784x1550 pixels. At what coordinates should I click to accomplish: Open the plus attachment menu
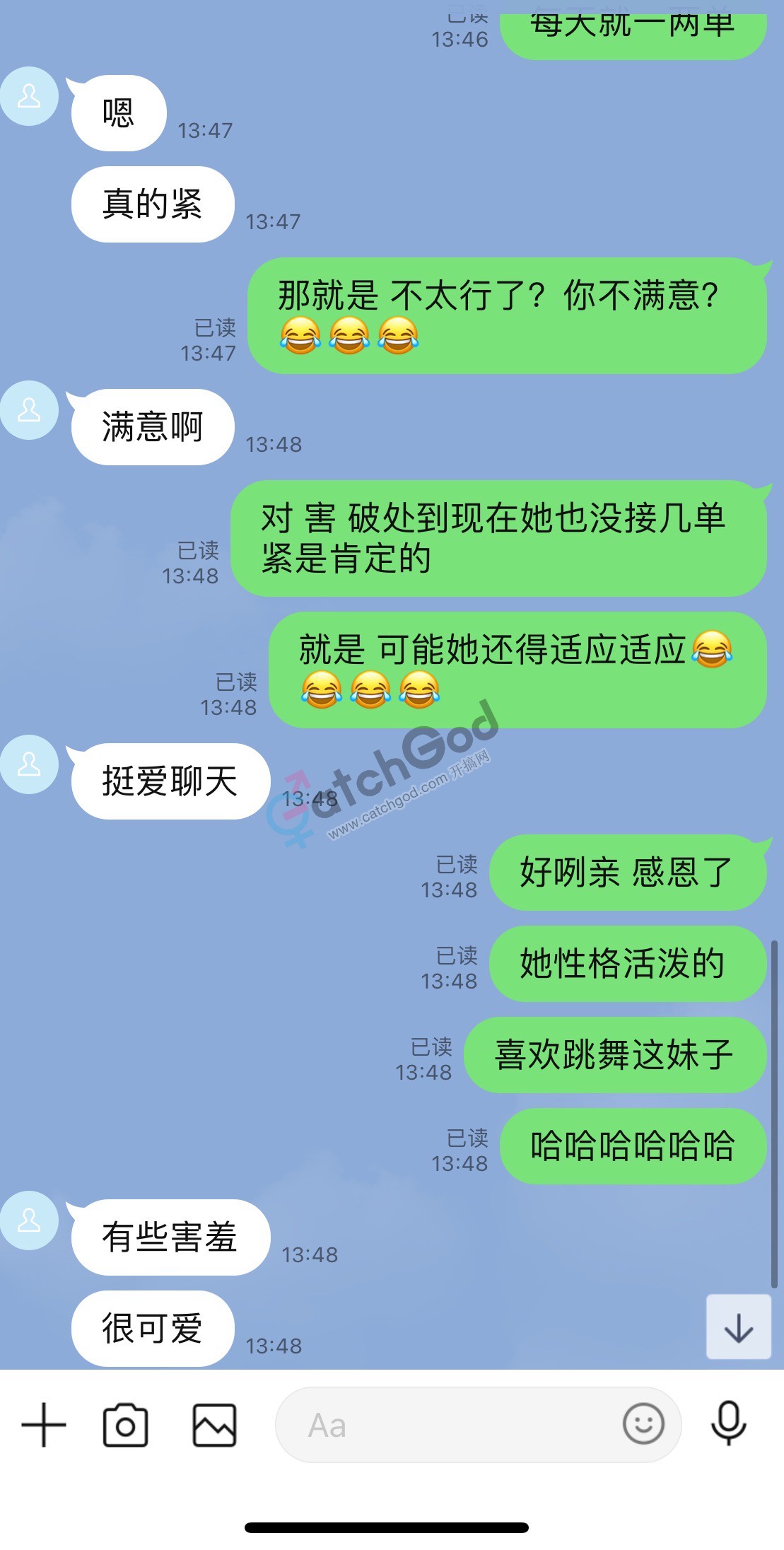click(x=44, y=1425)
